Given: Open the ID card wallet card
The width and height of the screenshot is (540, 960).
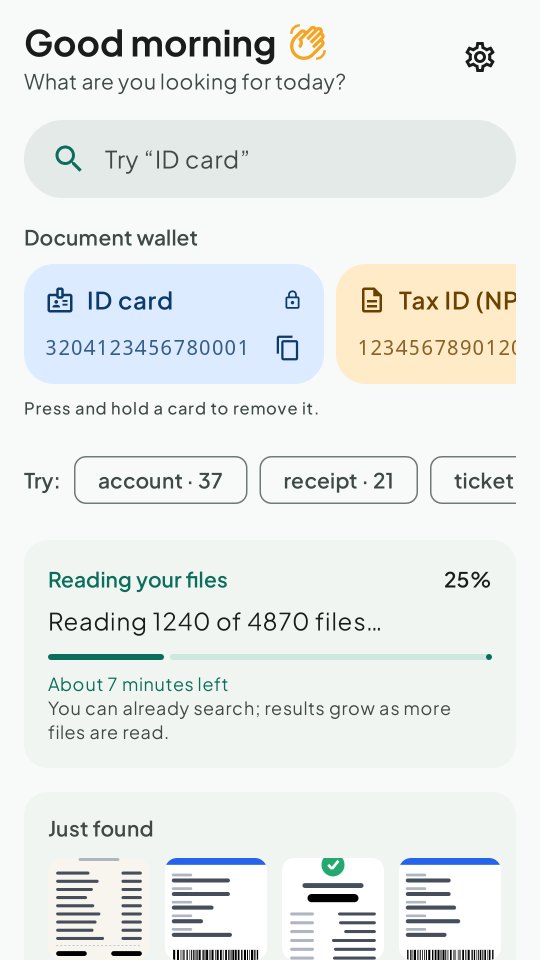Looking at the screenshot, I should 174,324.
